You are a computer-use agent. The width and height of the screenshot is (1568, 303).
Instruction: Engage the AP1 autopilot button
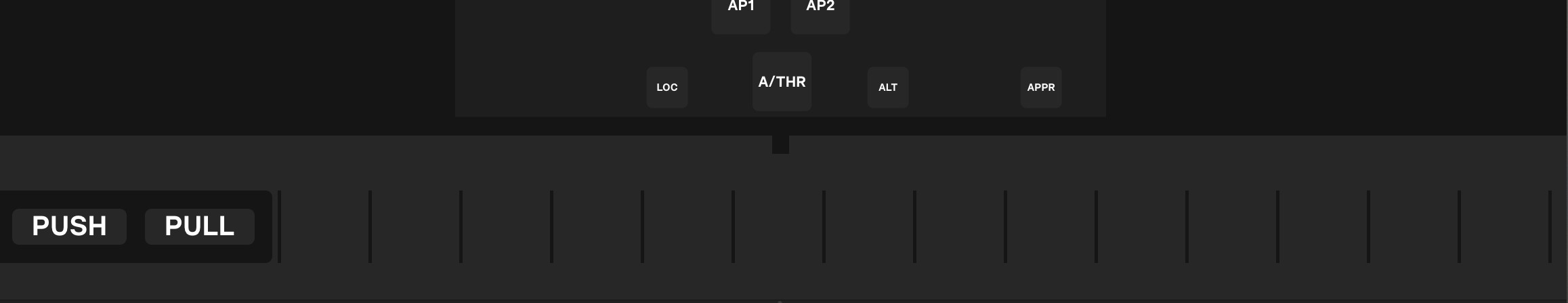point(740,12)
